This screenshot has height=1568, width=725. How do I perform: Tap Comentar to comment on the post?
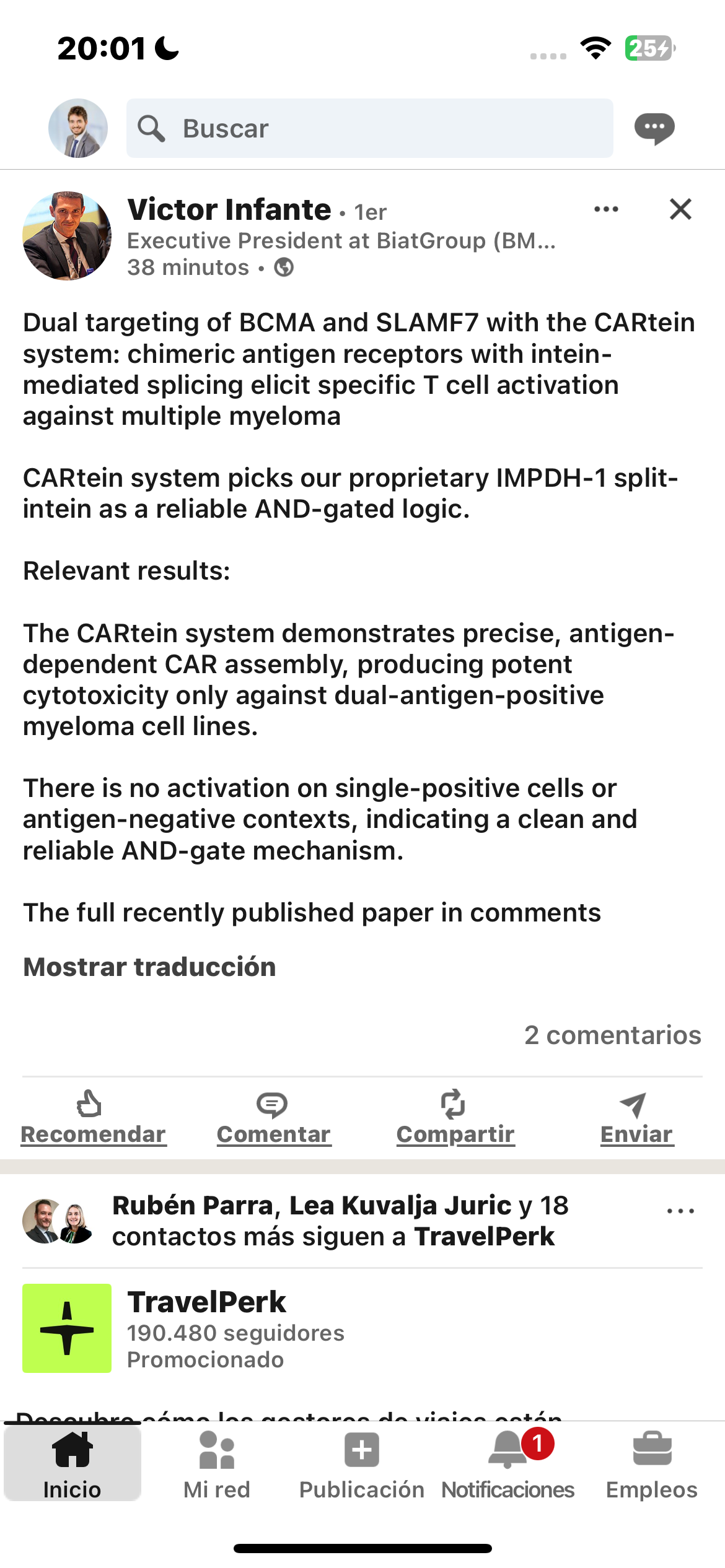[x=273, y=1118]
